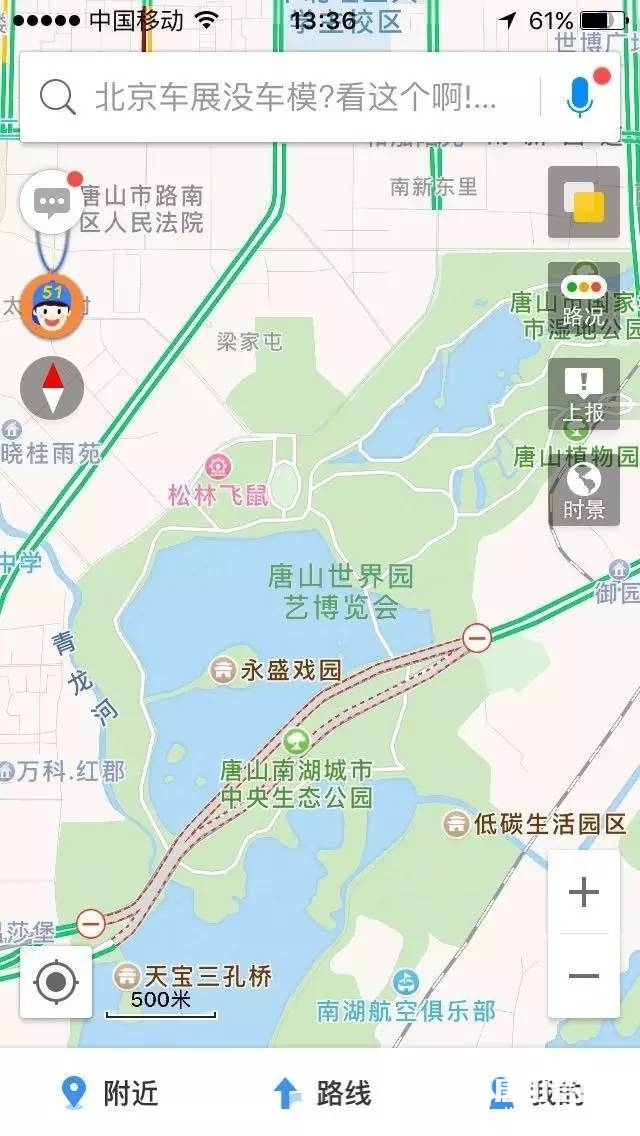Toggle the 路况 traffic layer
Viewport: 640px width, 1136px height.
click(x=584, y=298)
